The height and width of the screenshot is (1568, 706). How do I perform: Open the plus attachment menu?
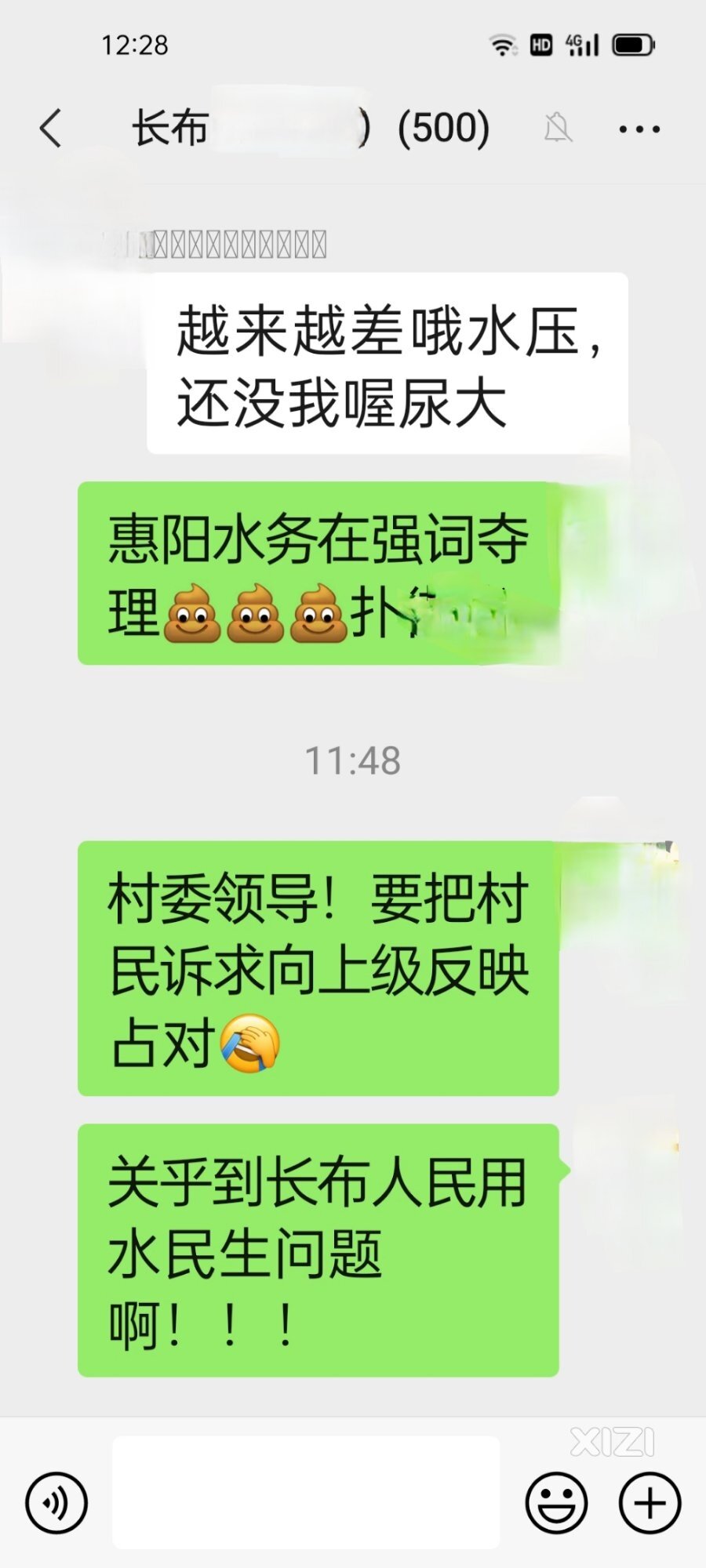coord(650,1502)
